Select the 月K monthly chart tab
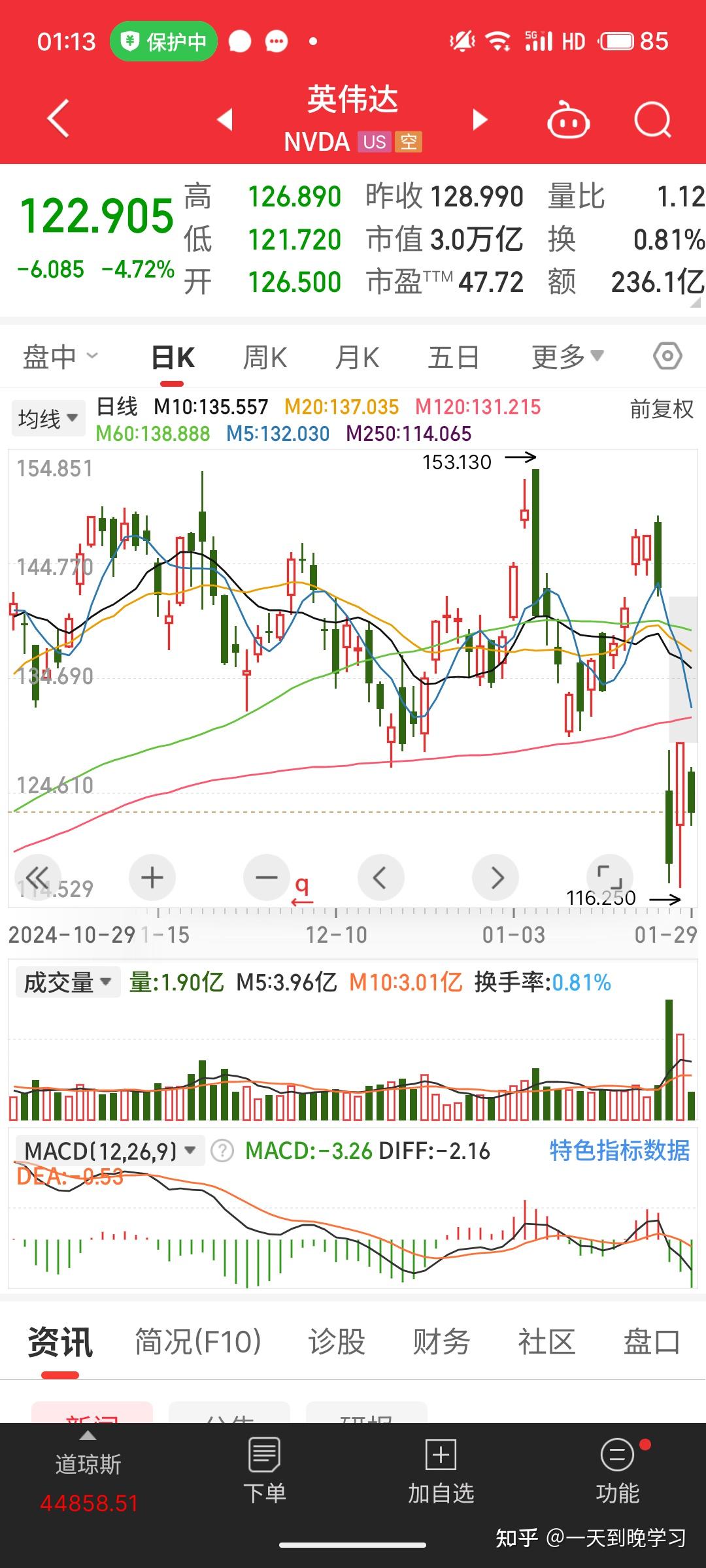The width and height of the screenshot is (706, 1568). (x=357, y=357)
